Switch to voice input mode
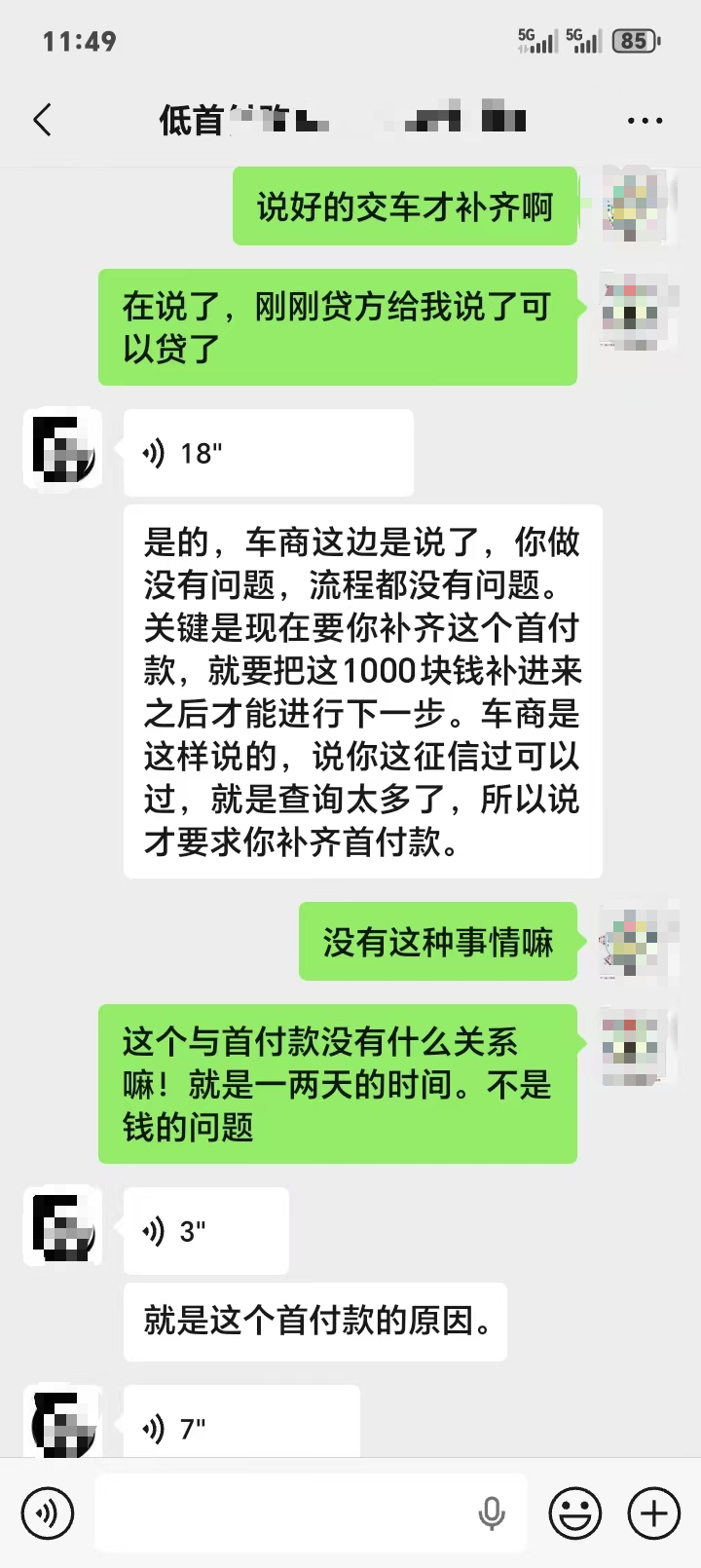This screenshot has width=701, height=1568. 47,1513
